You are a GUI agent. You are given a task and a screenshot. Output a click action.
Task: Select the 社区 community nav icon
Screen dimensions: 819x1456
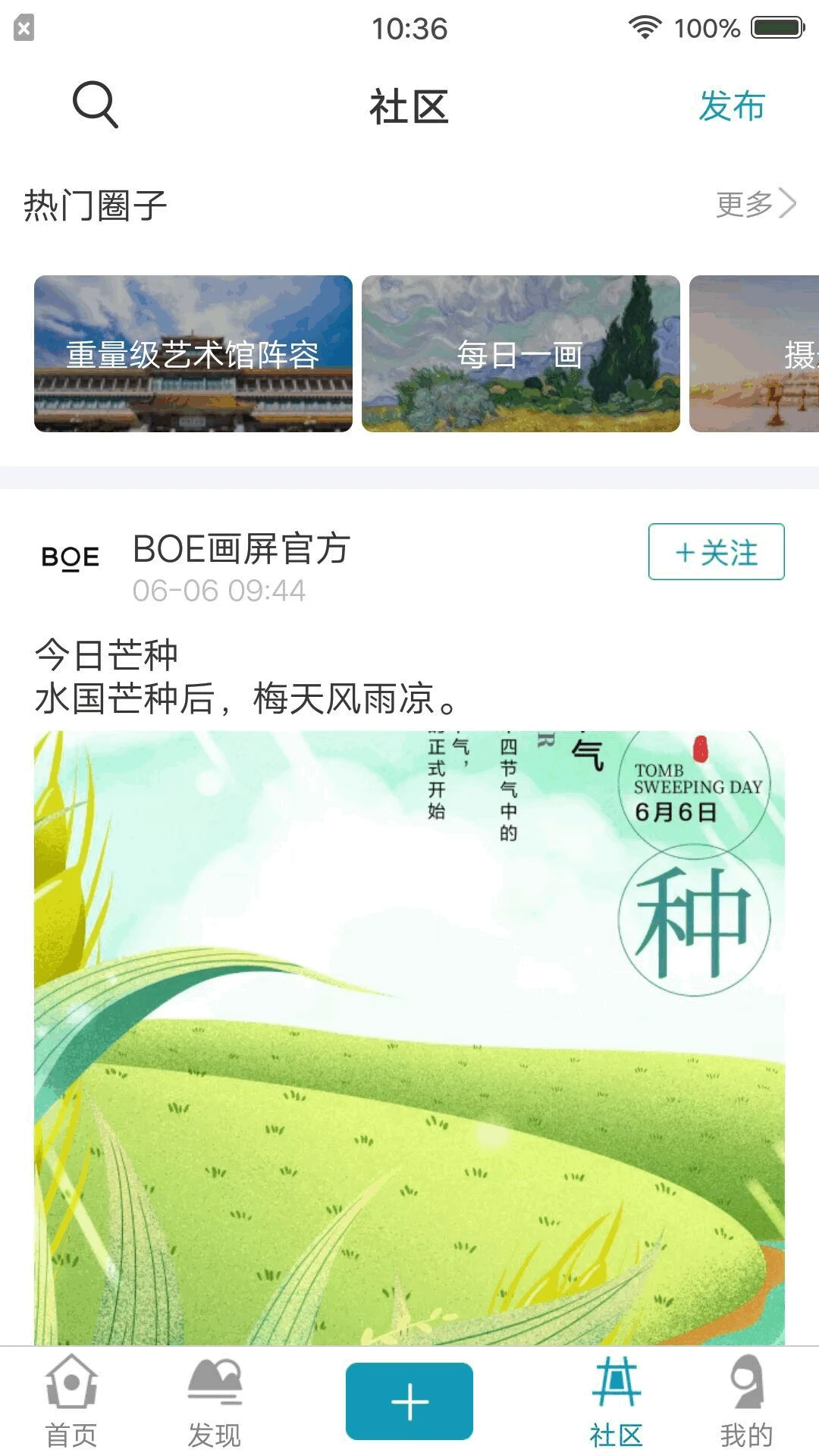[616, 1399]
